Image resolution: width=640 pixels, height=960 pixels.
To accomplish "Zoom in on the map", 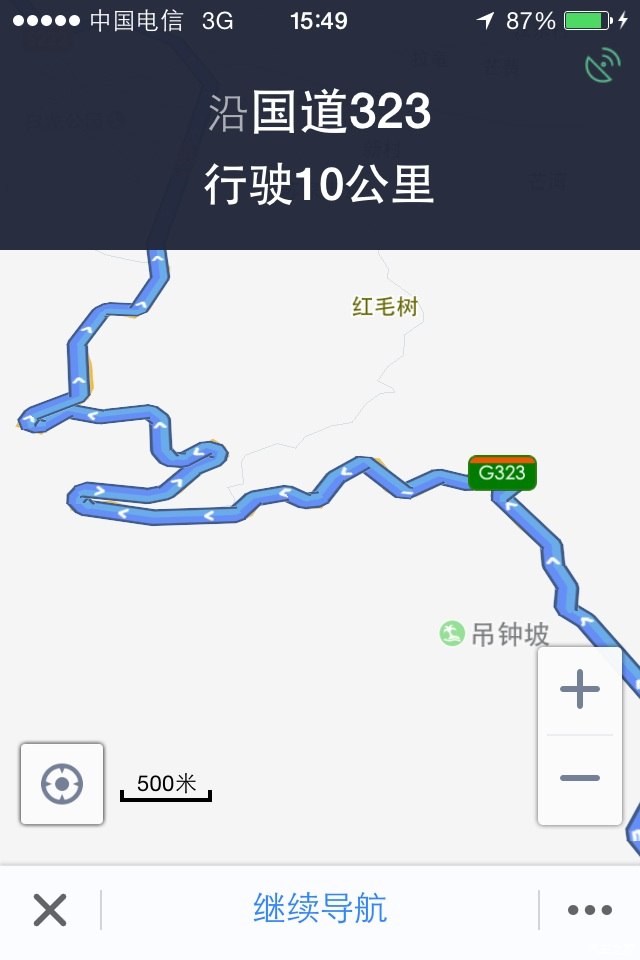I will 580,690.
